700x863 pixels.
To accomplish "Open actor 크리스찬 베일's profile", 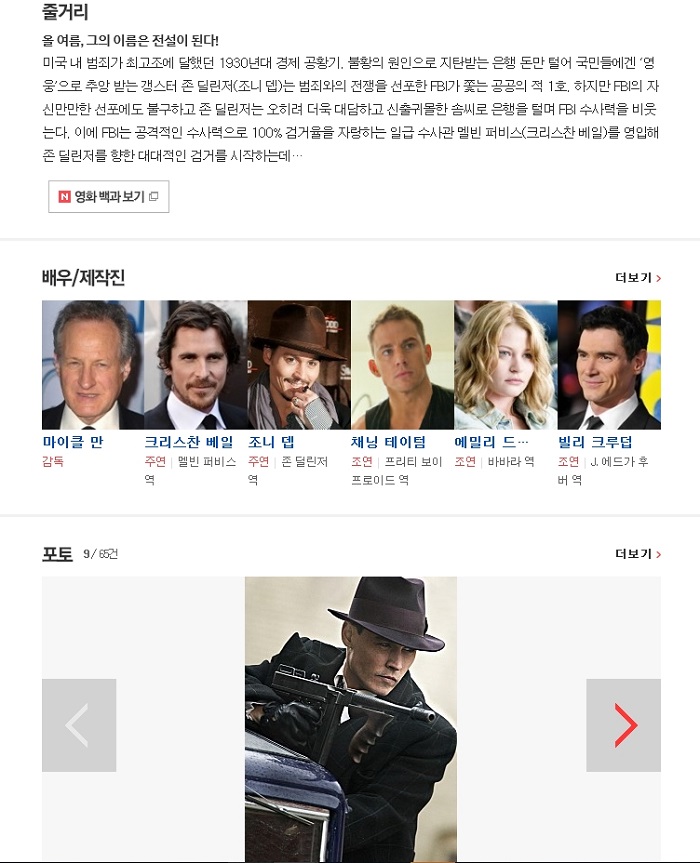I will [x=196, y=365].
